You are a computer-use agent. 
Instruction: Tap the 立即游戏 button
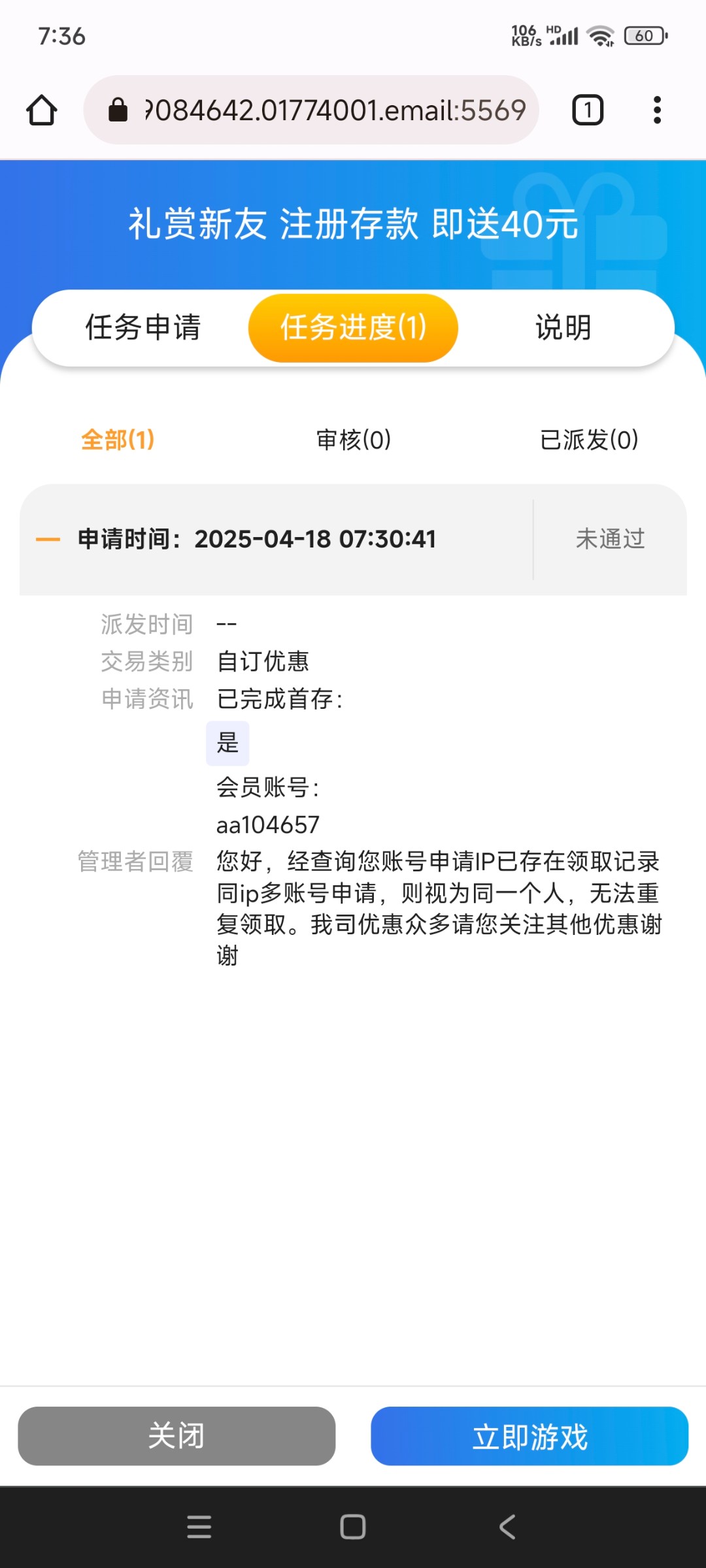click(529, 1436)
